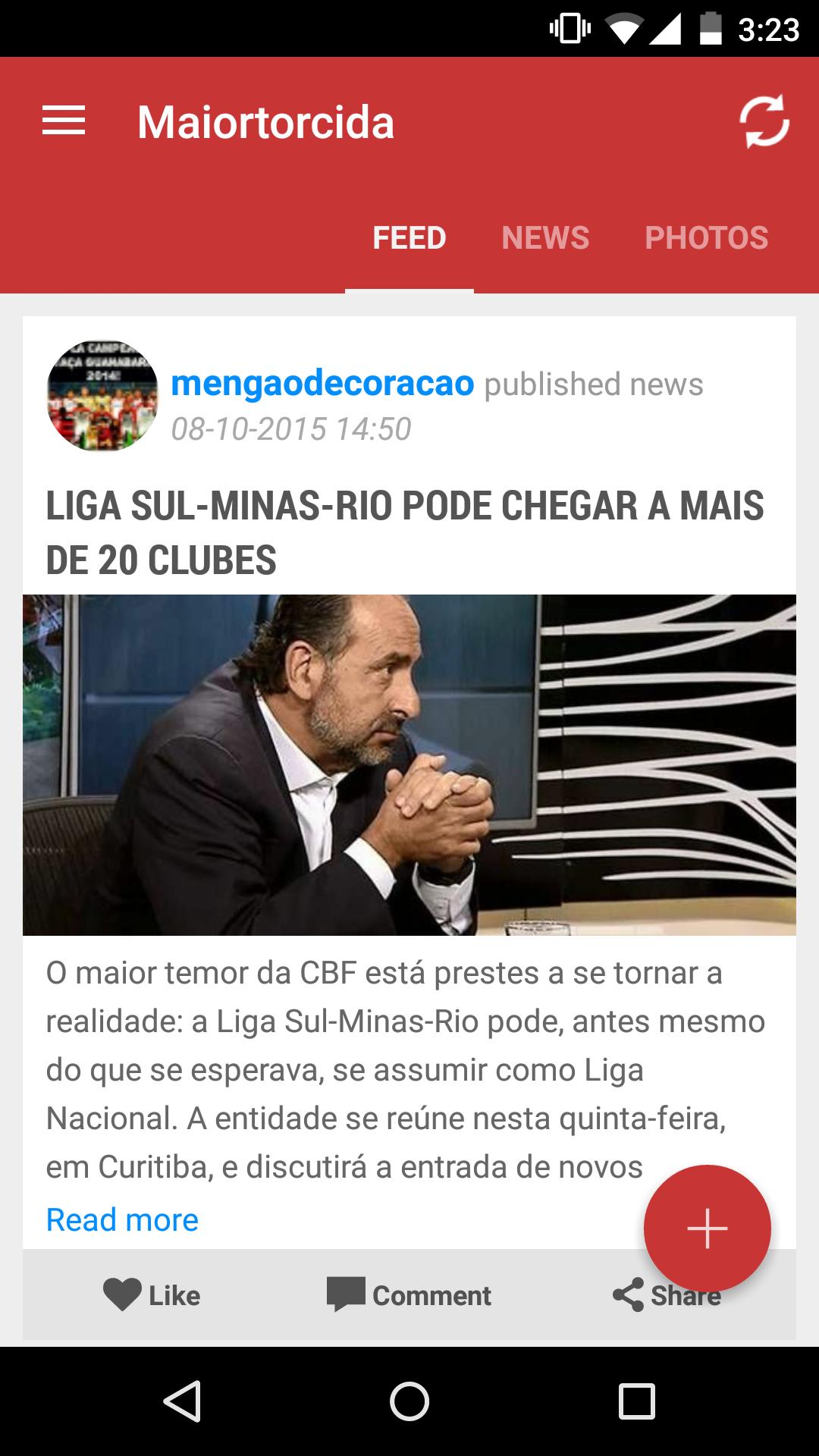819x1456 pixels.
Task: Open the hamburger navigation drawer
Action: pyautogui.click(x=64, y=121)
